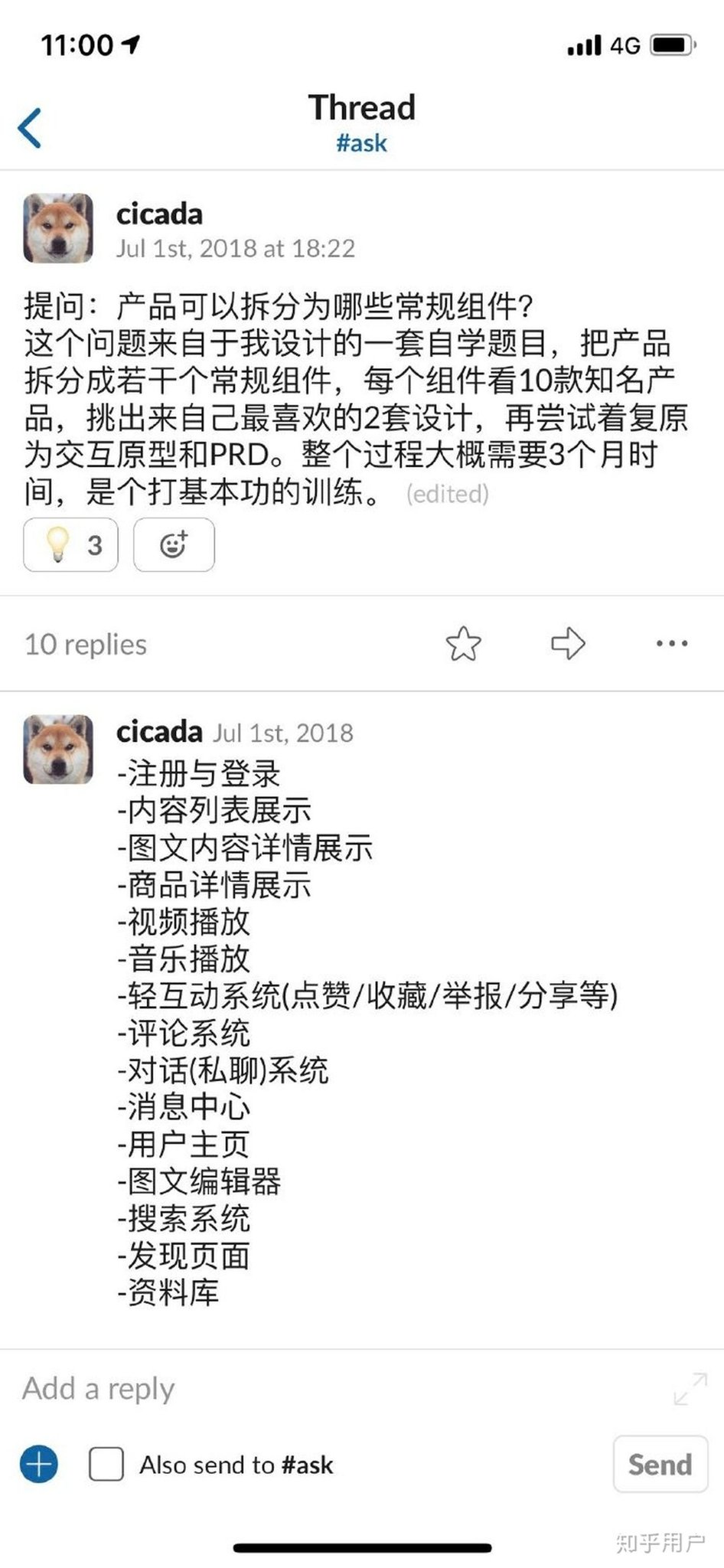This screenshot has height=1568, width=724.
Task: Expand the reply composer to full screen
Action: pos(690,1389)
